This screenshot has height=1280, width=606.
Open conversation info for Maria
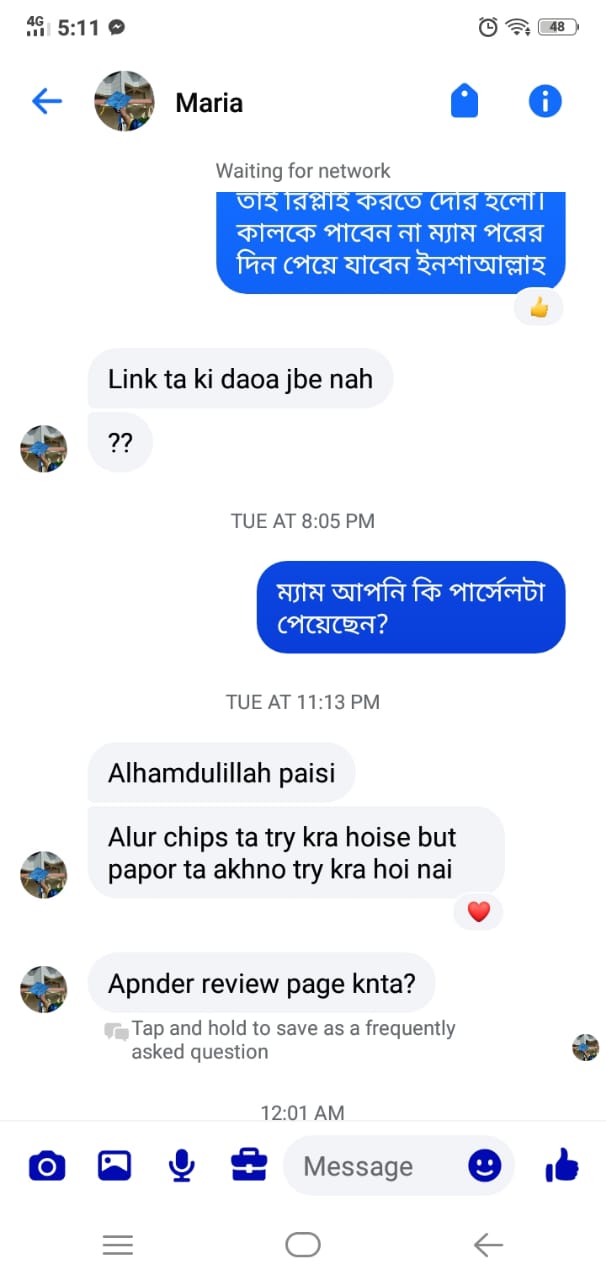coord(545,101)
